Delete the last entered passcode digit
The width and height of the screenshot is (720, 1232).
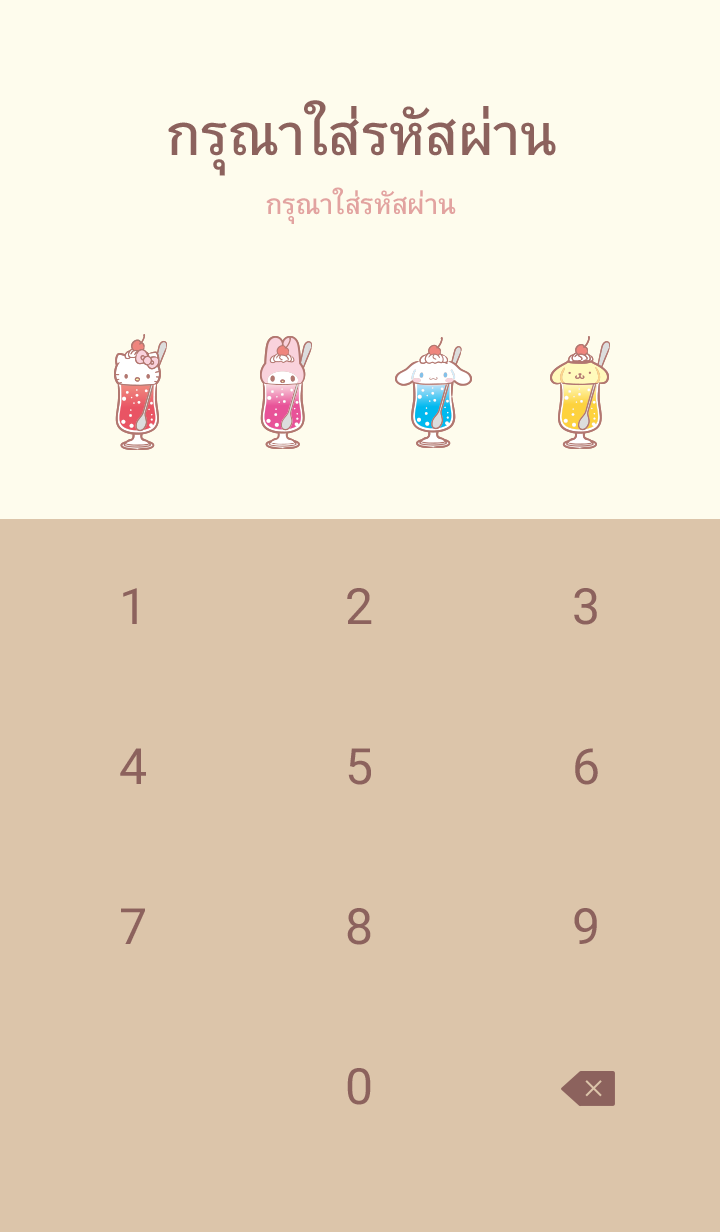click(589, 1088)
